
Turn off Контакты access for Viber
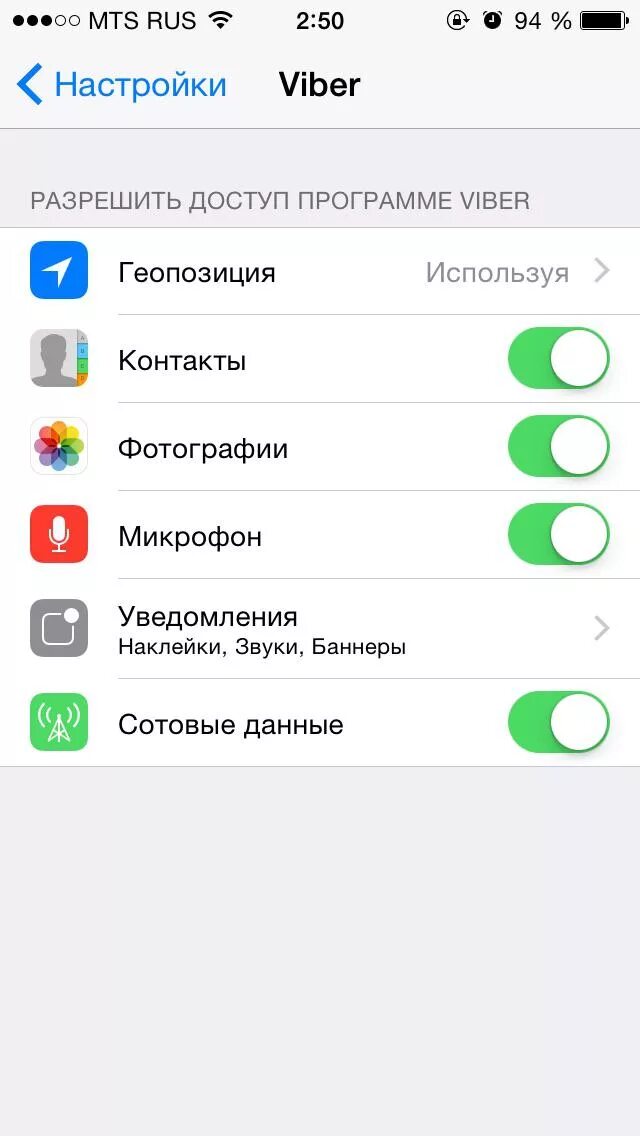[558, 359]
